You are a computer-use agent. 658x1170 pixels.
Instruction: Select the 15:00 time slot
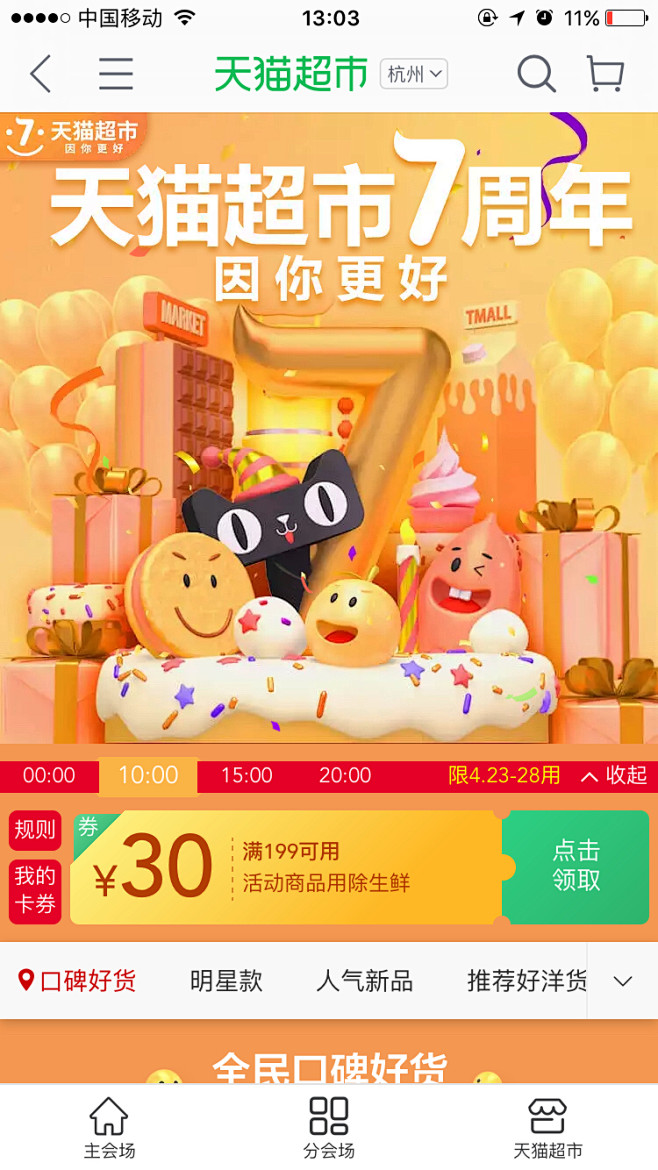click(x=246, y=776)
